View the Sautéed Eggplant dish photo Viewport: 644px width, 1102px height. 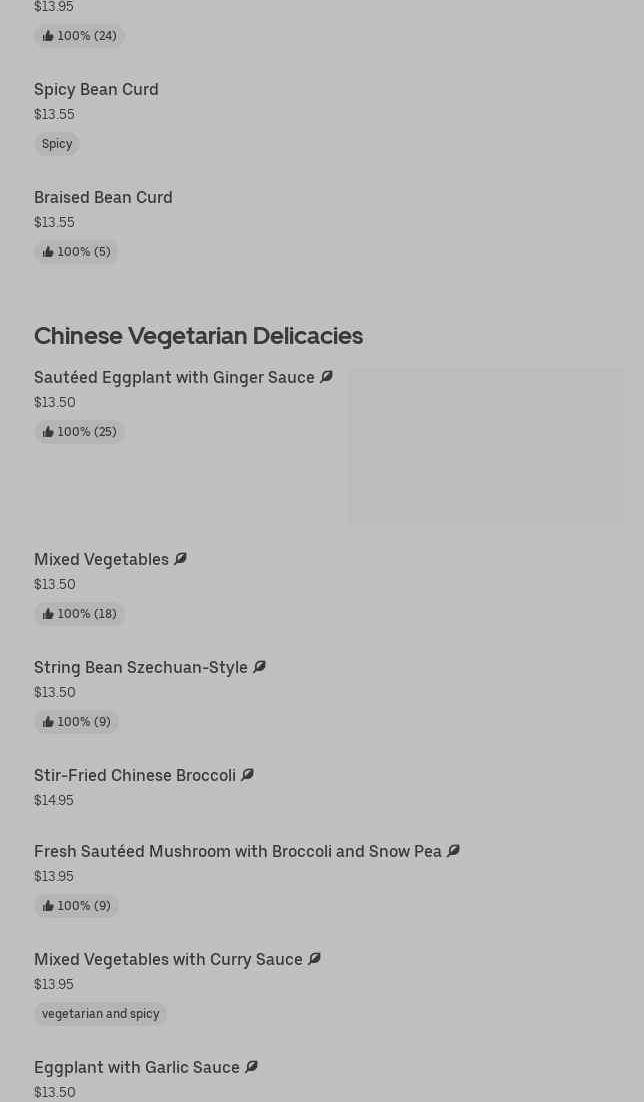pos(486,446)
